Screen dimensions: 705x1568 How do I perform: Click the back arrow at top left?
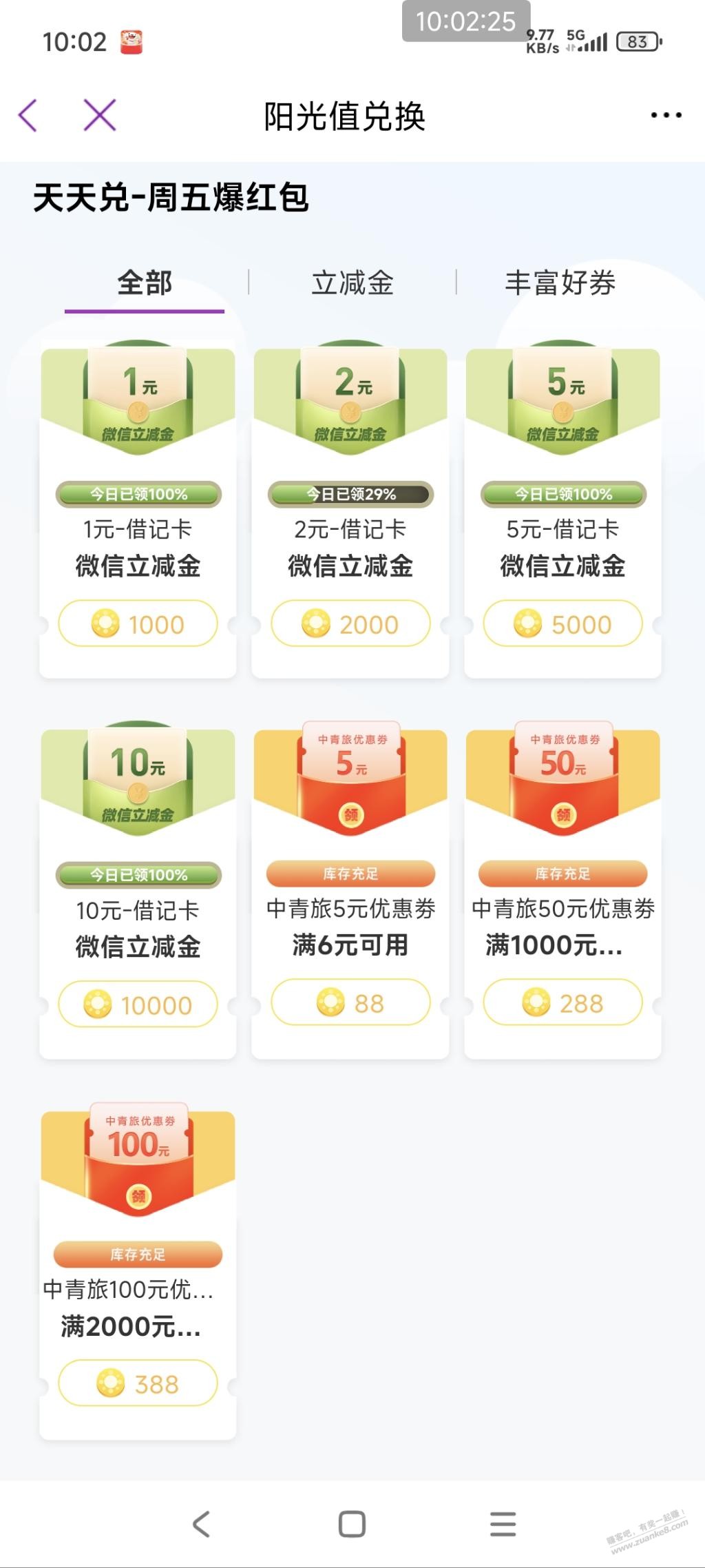click(29, 114)
